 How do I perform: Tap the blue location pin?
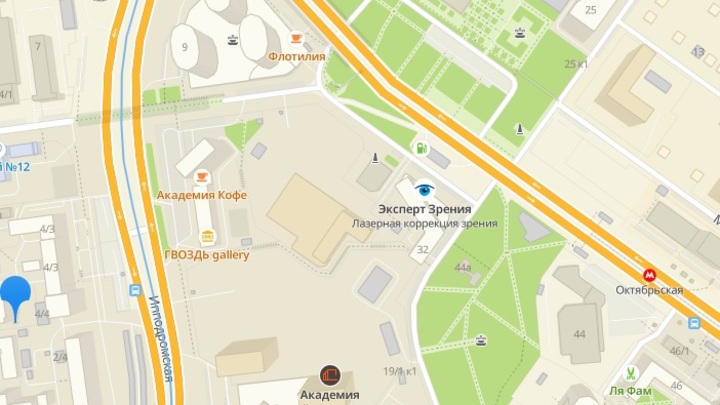click(15, 295)
